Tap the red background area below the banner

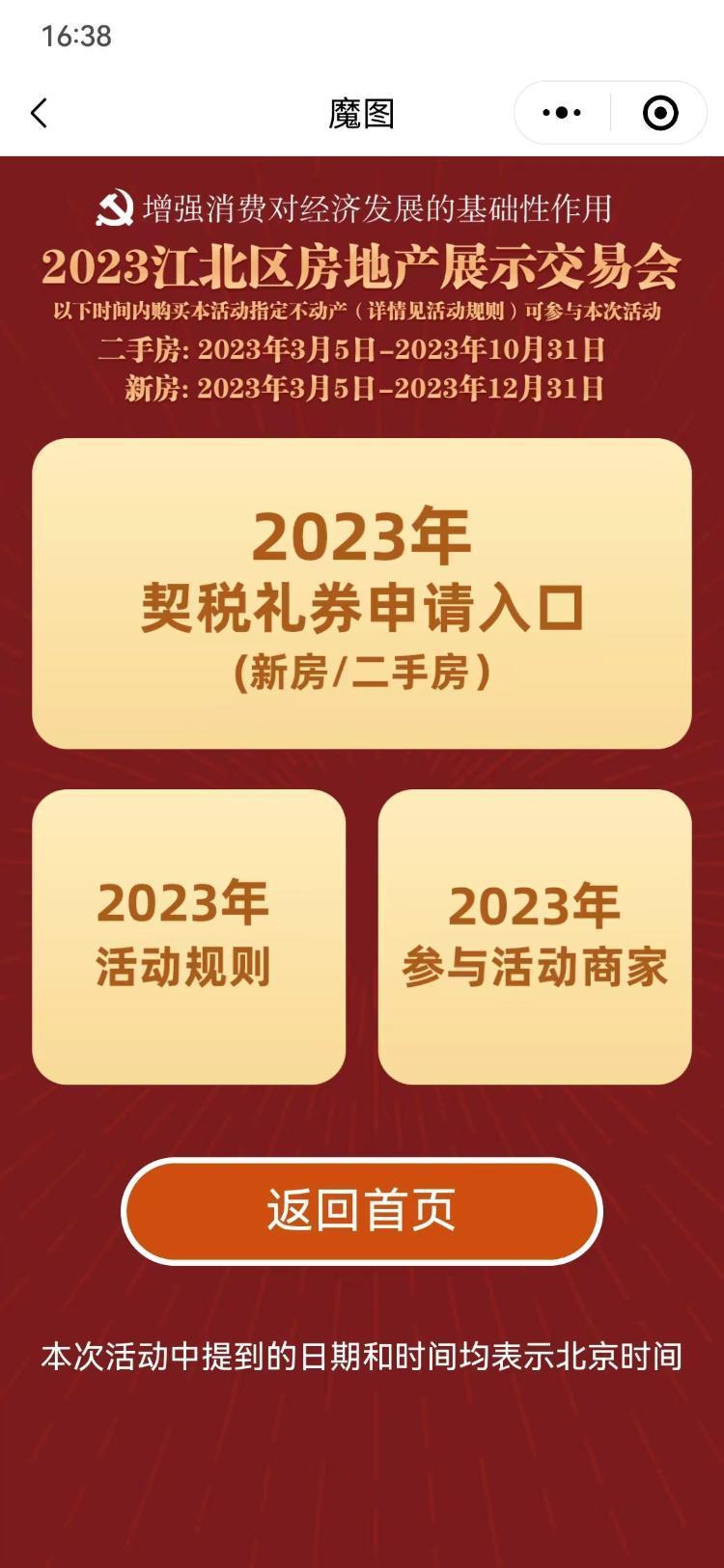click(x=362, y=420)
